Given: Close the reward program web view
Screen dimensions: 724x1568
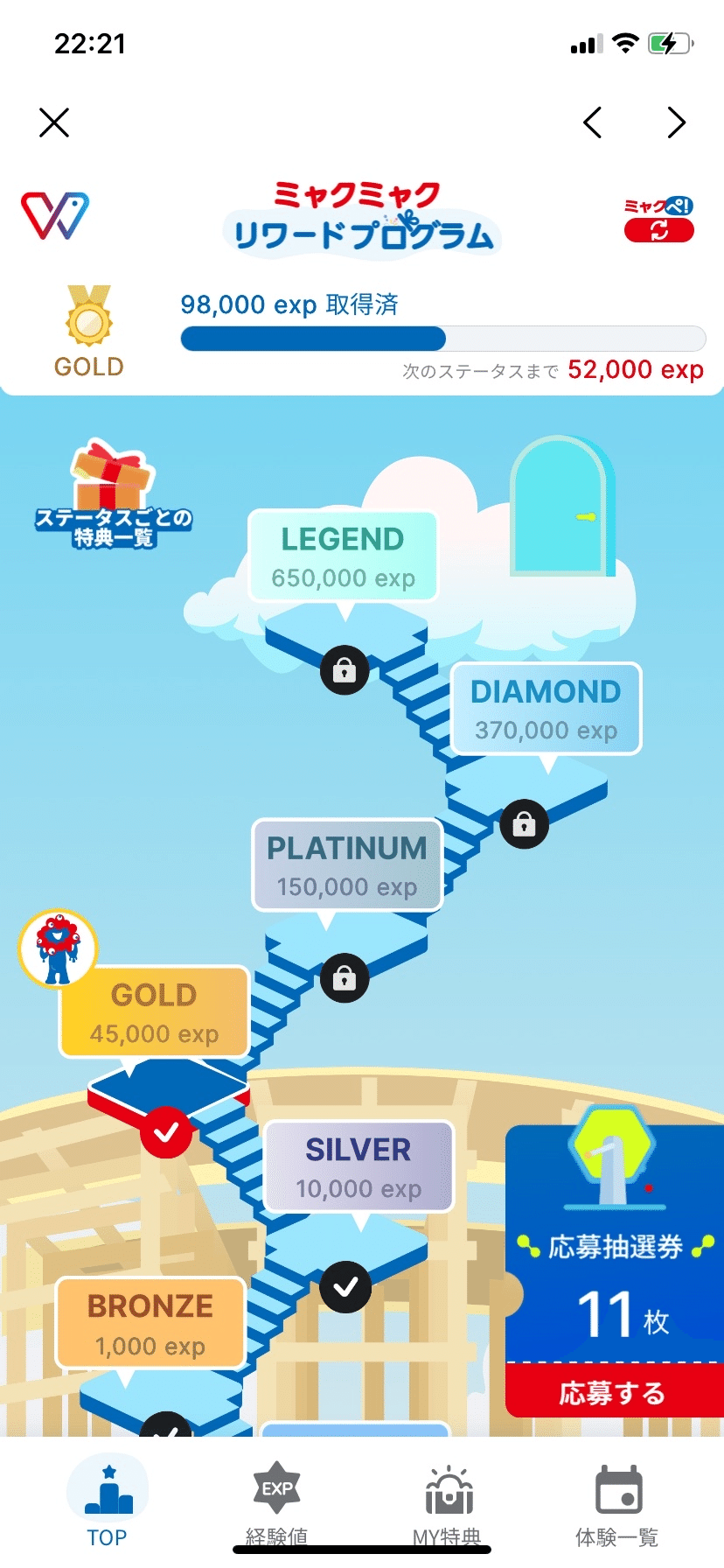Looking at the screenshot, I should point(54,122).
